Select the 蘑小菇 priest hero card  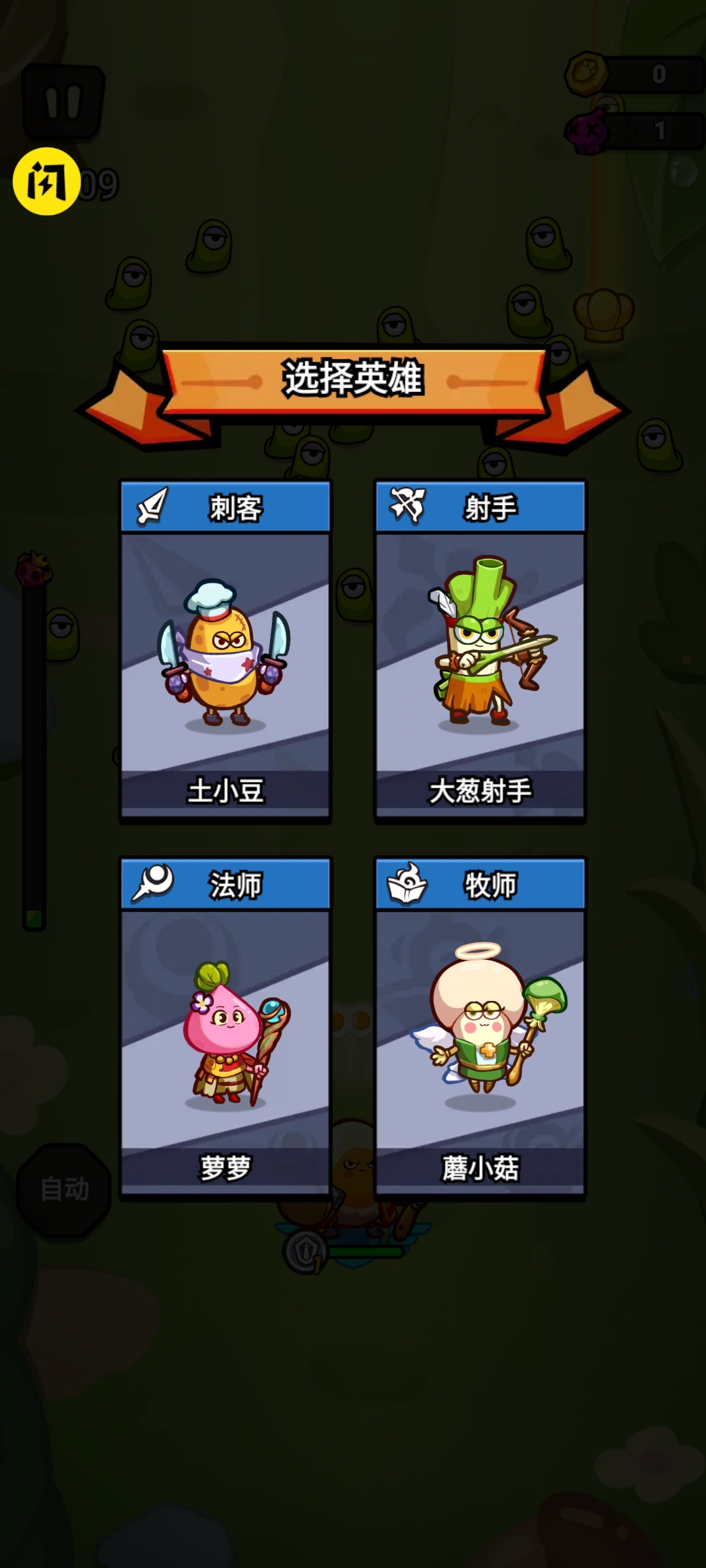click(x=480, y=1028)
